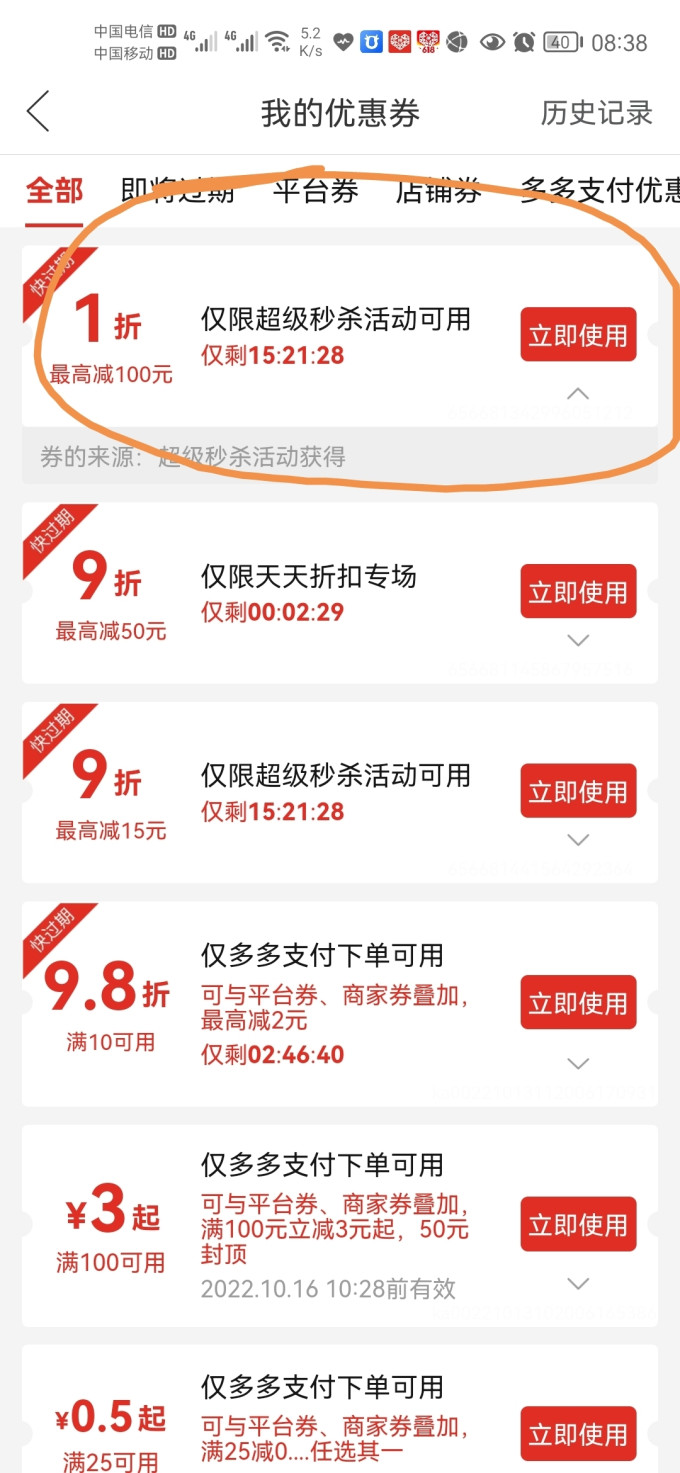
Task: Expand the 9.8折 coupon details
Action: click(578, 1063)
